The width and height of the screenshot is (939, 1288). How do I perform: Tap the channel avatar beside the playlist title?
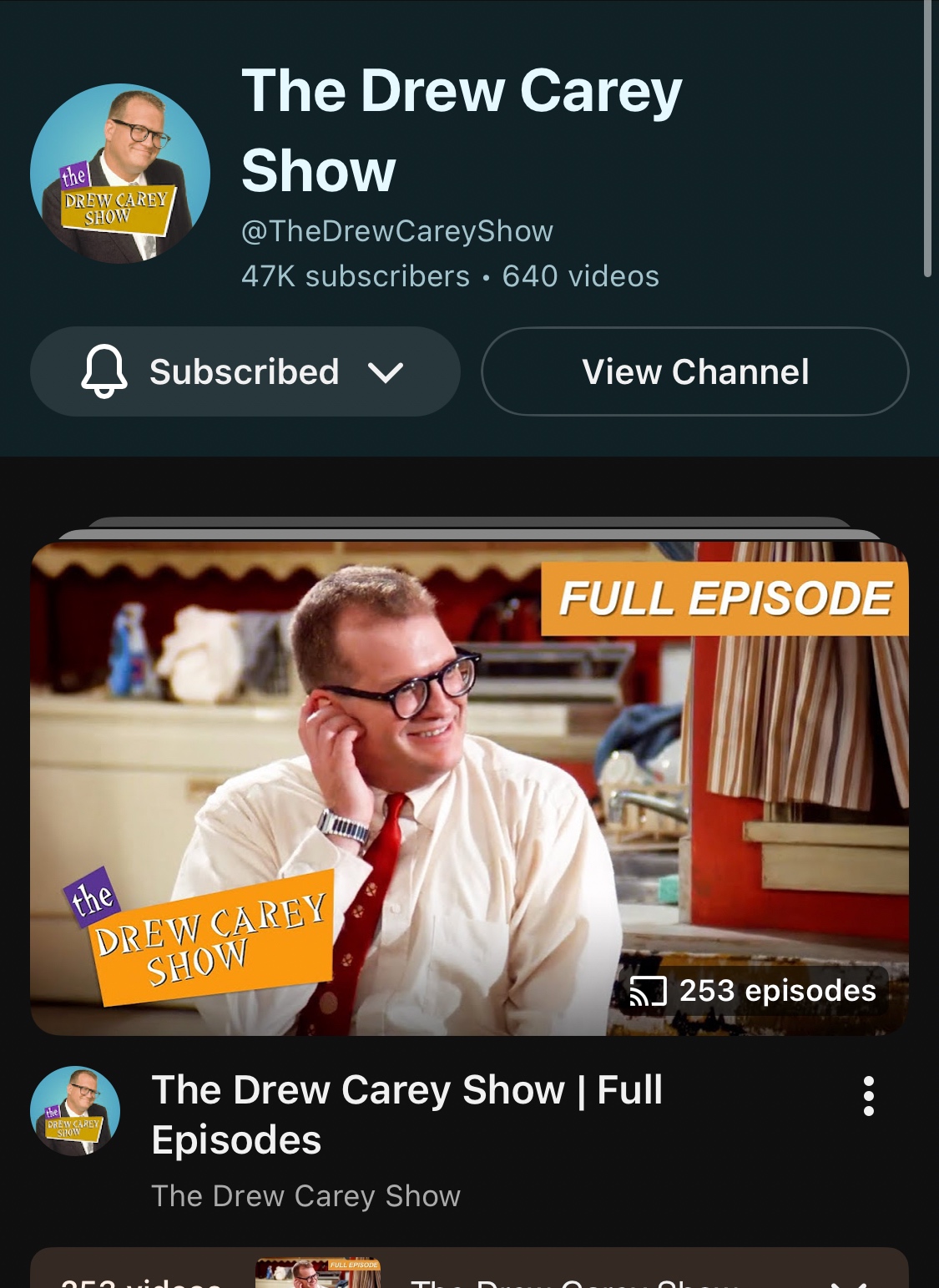pyautogui.click(x=75, y=1111)
